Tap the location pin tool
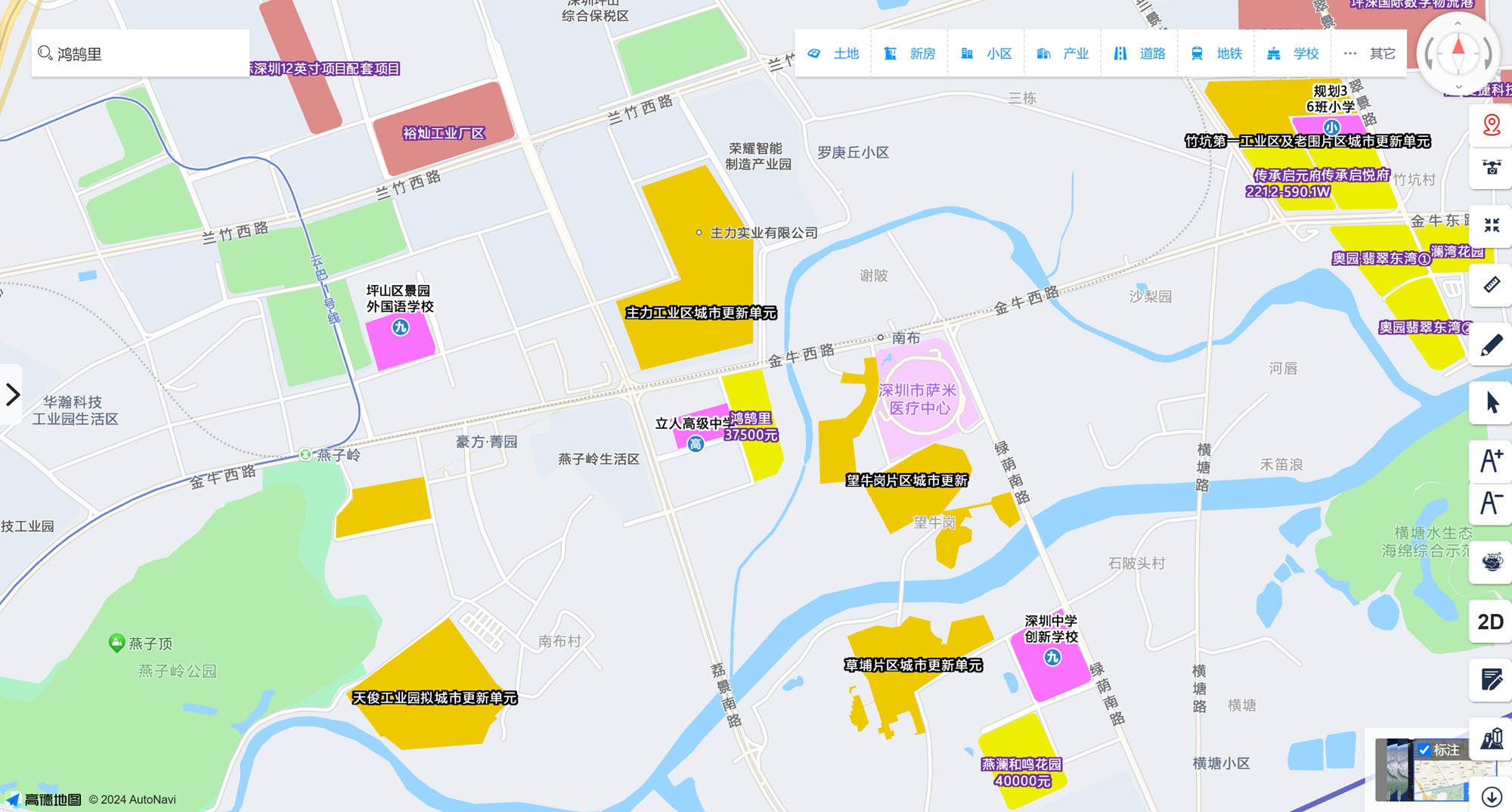The height and width of the screenshot is (812, 1512). pyautogui.click(x=1491, y=125)
